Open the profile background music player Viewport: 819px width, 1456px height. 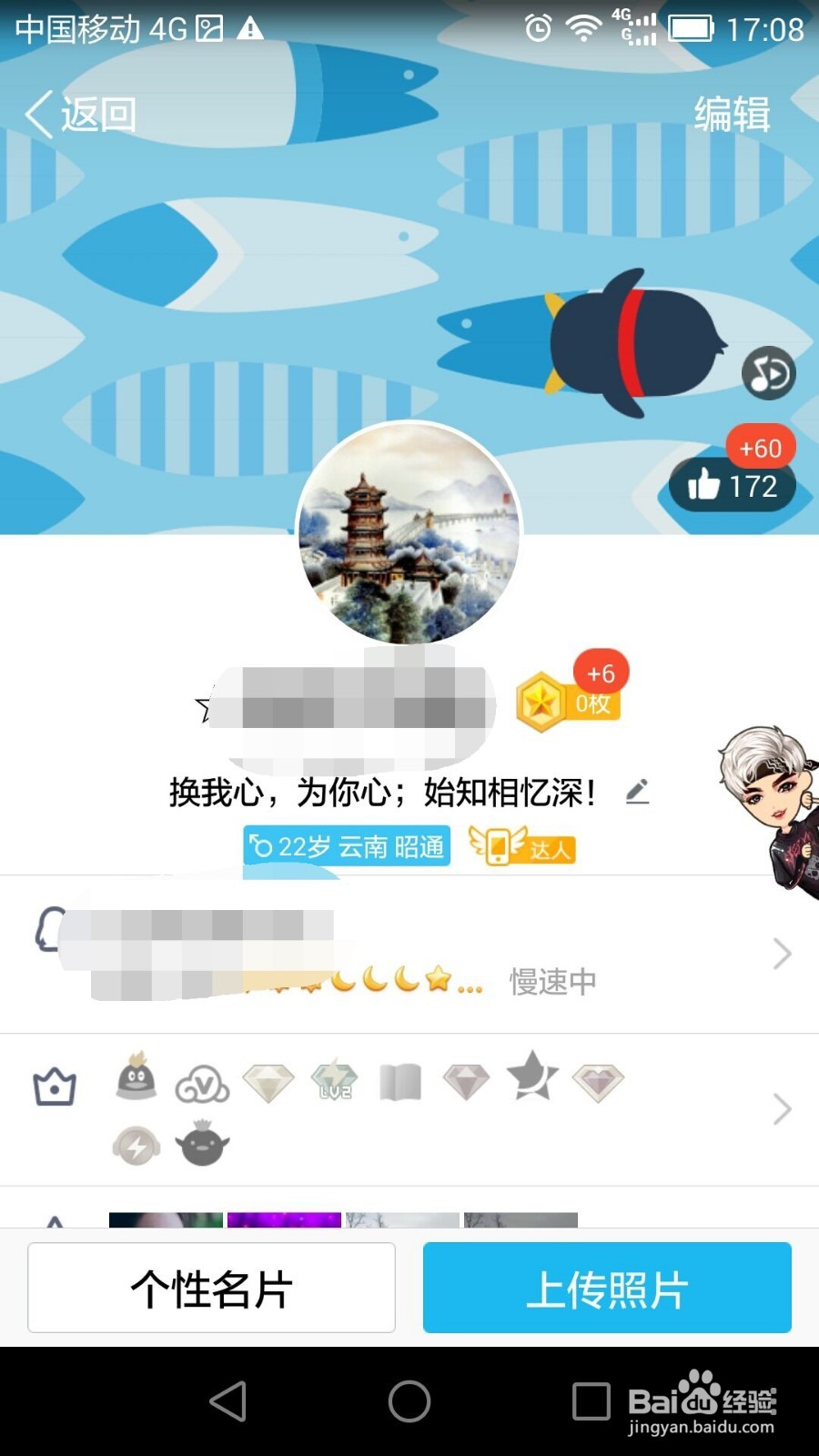(767, 373)
